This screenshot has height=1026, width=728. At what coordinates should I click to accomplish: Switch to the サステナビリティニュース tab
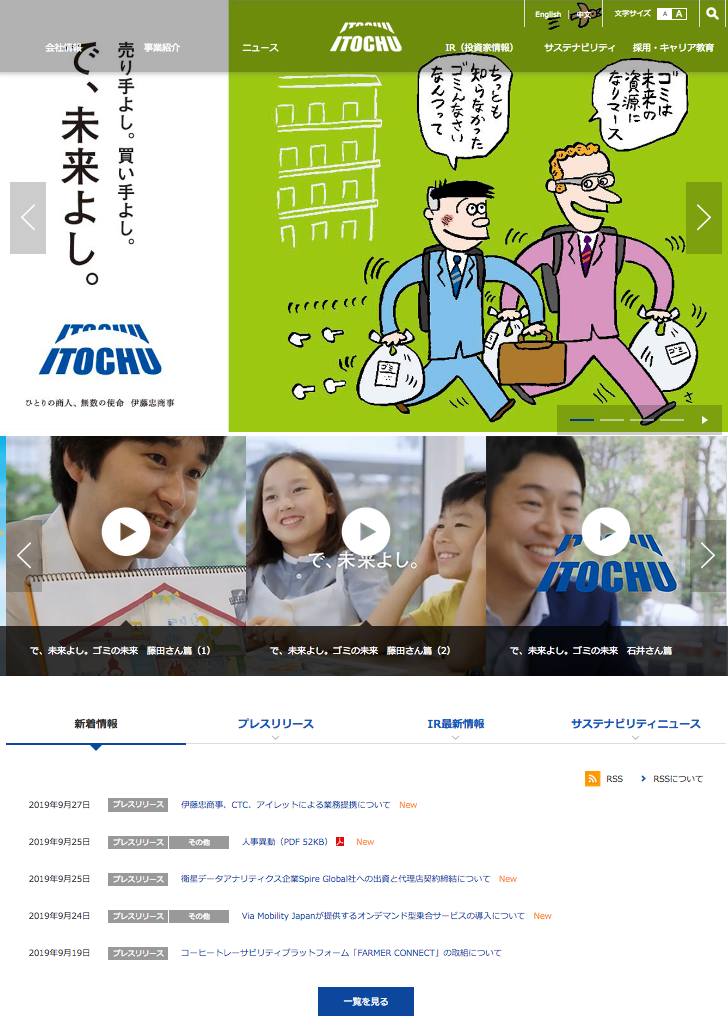pyautogui.click(x=636, y=724)
